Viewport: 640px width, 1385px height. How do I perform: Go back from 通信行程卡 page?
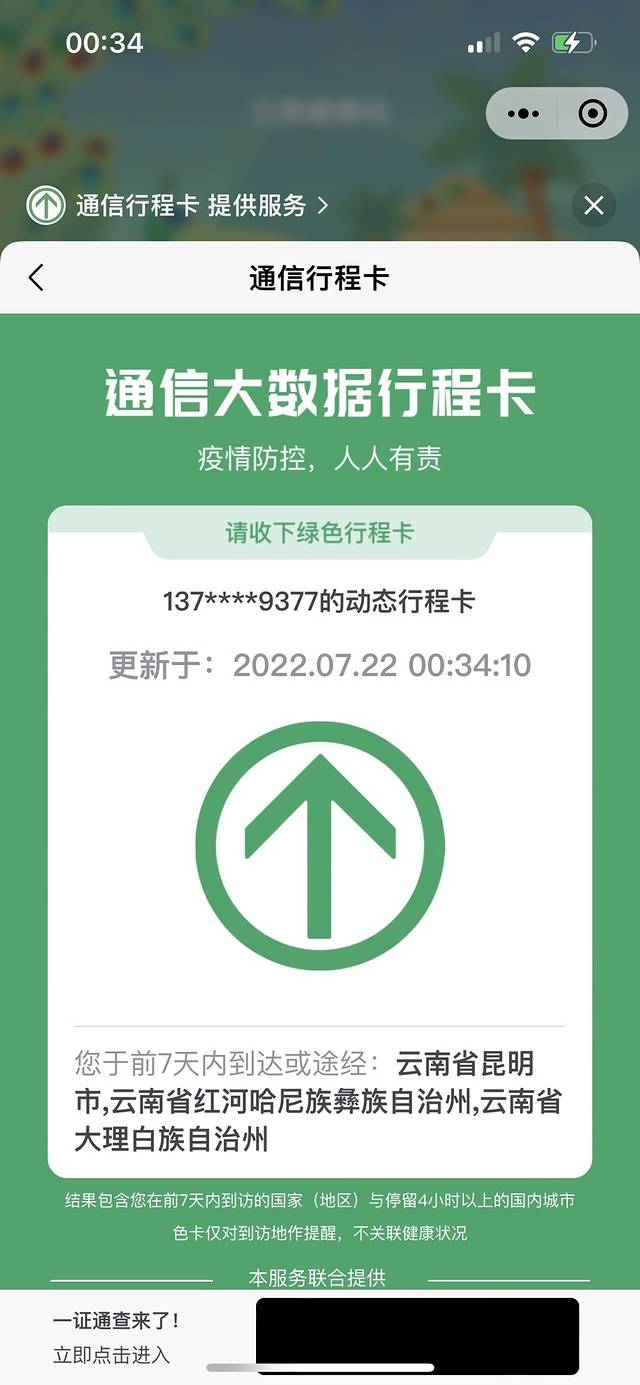click(x=37, y=278)
